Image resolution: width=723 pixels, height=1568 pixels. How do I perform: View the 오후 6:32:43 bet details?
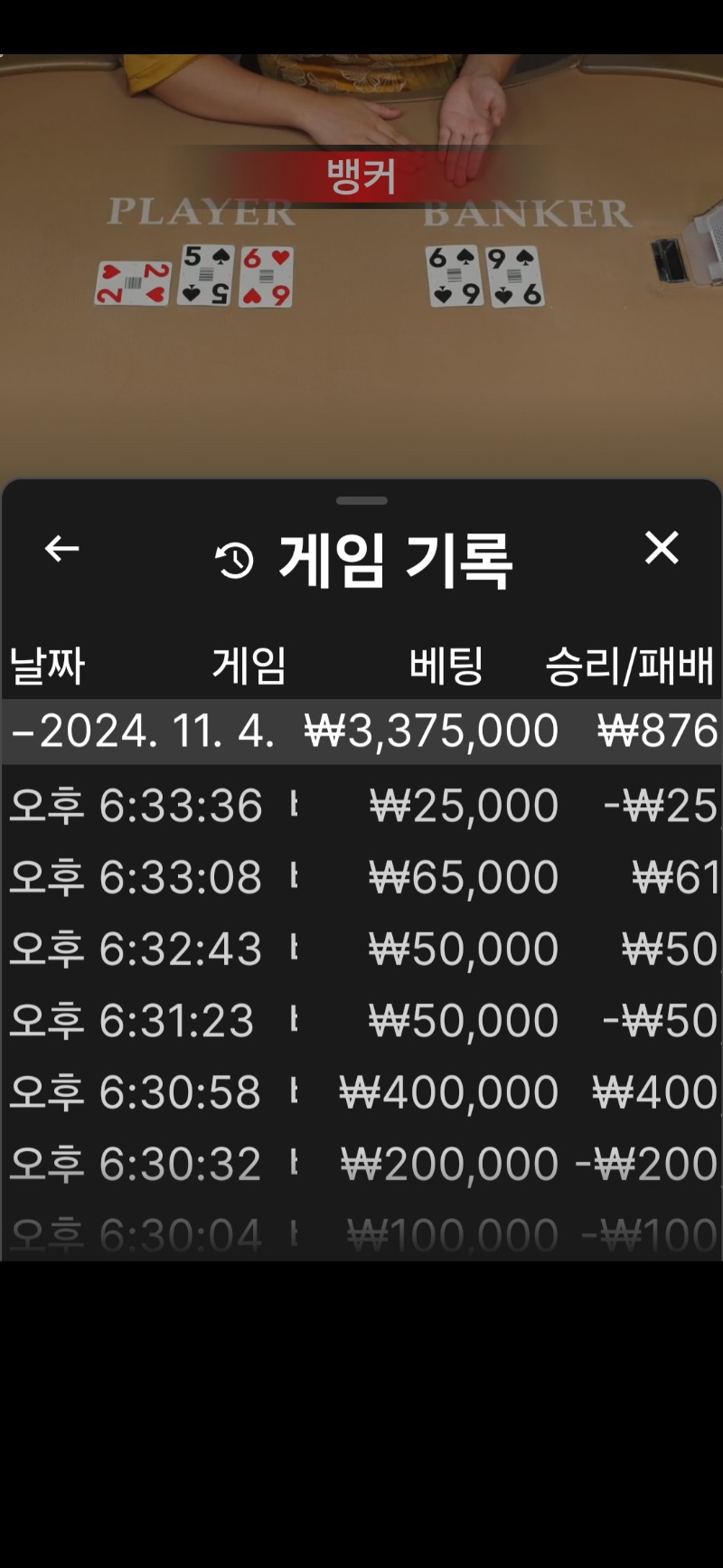click(361, 949)
